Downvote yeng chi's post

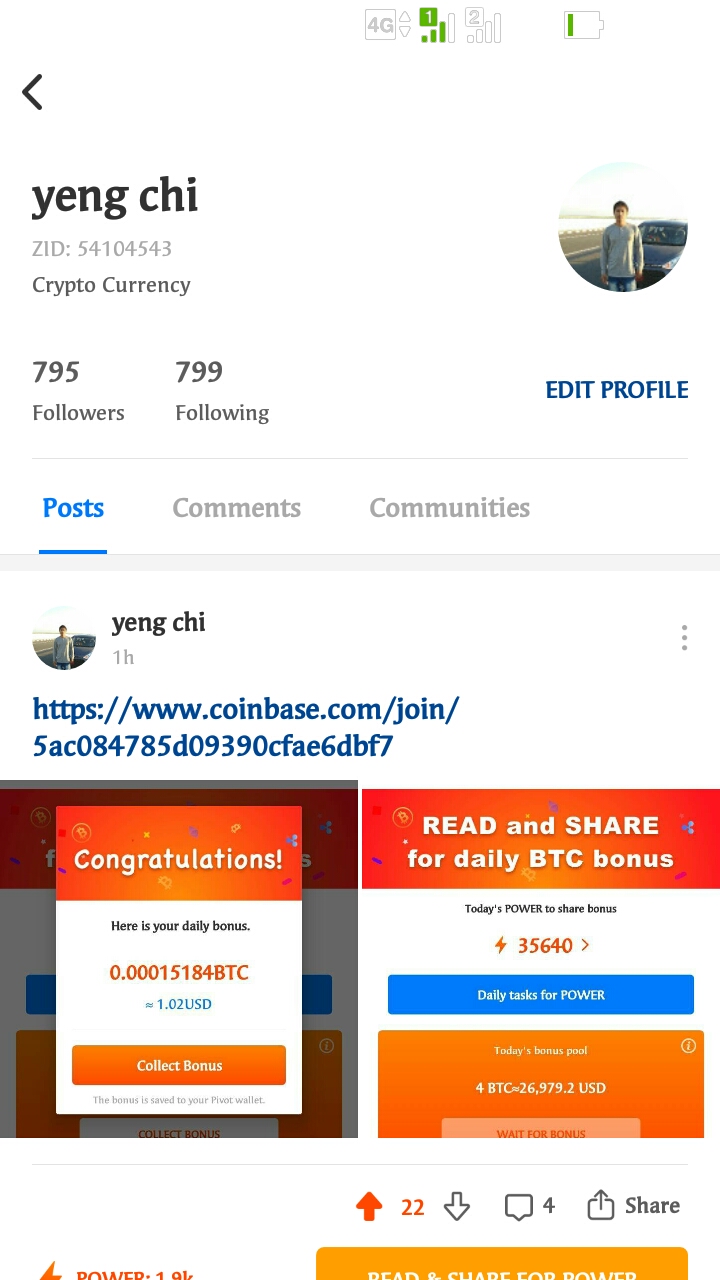click(x=456, y=1207)
